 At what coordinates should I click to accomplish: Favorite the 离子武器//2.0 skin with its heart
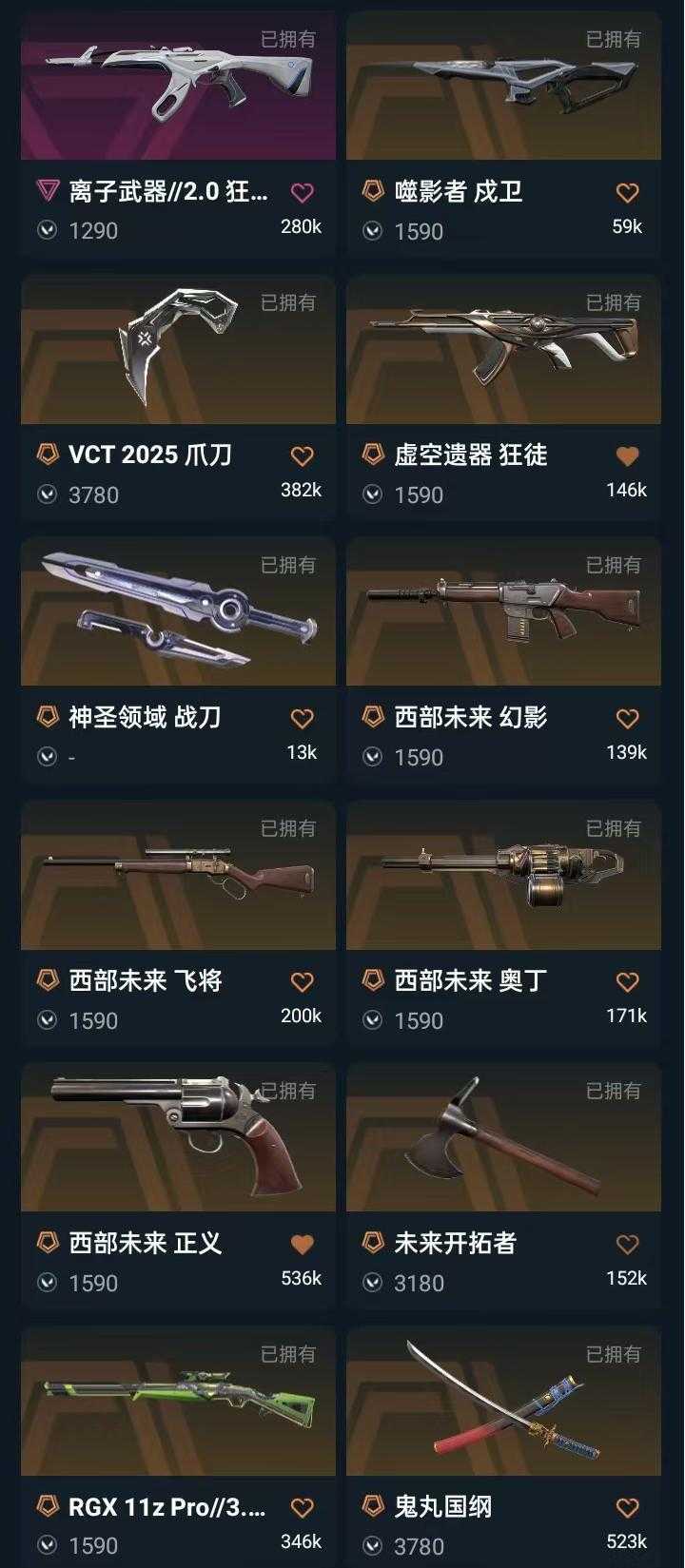302,193
